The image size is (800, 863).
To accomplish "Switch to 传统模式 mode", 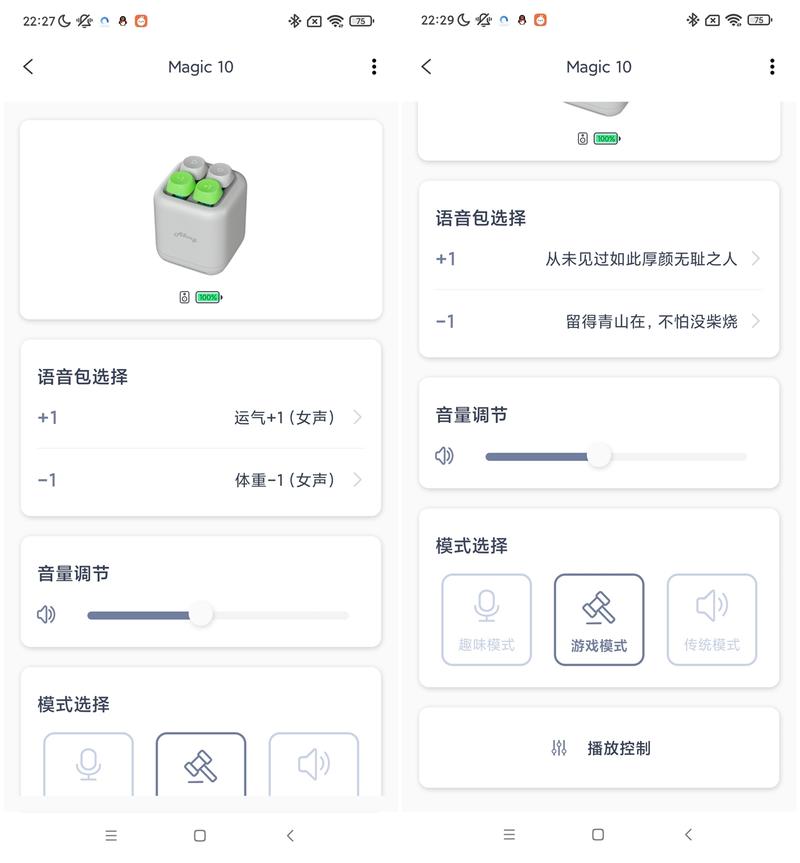I will pos(712,619).
